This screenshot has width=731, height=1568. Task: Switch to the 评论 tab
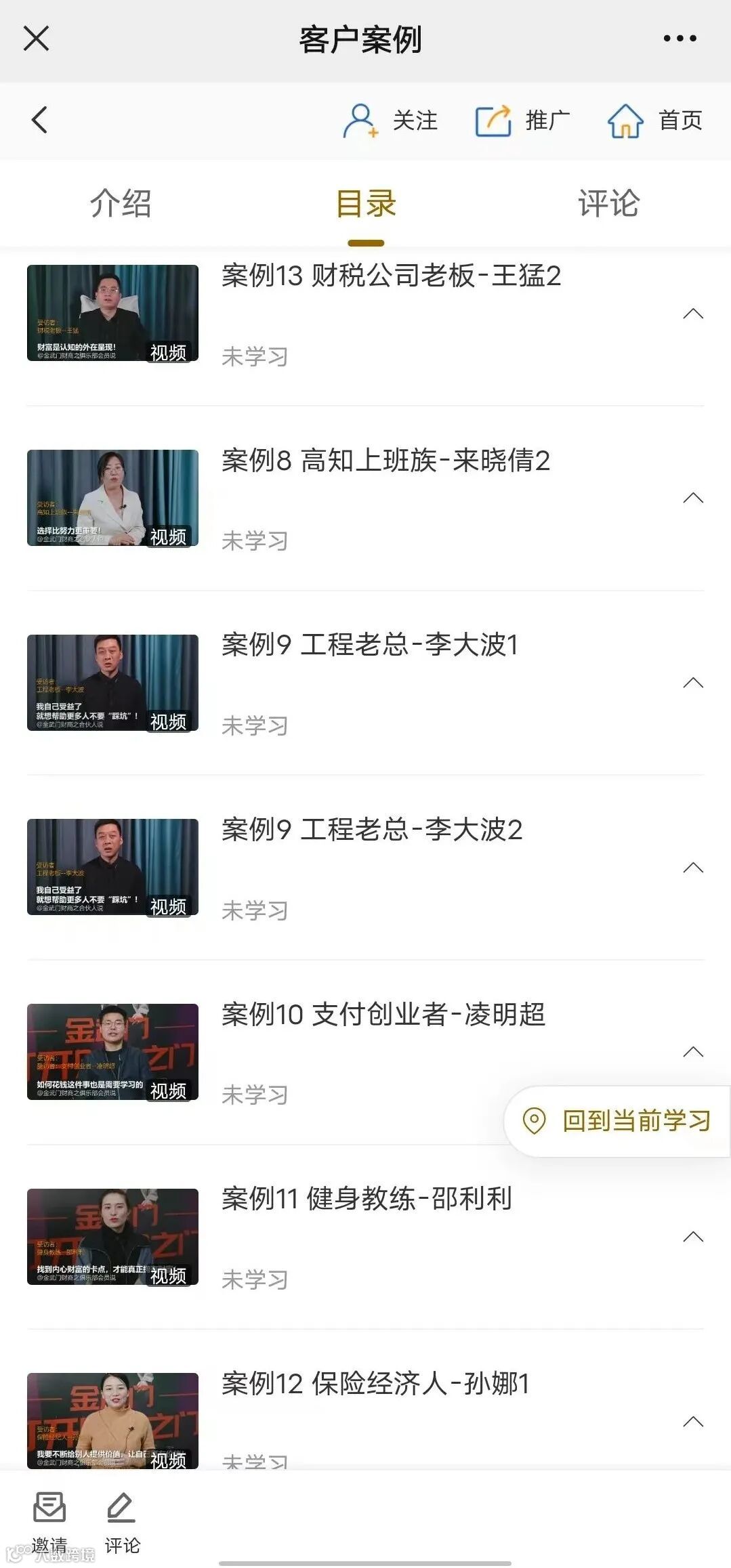point(608,204)
